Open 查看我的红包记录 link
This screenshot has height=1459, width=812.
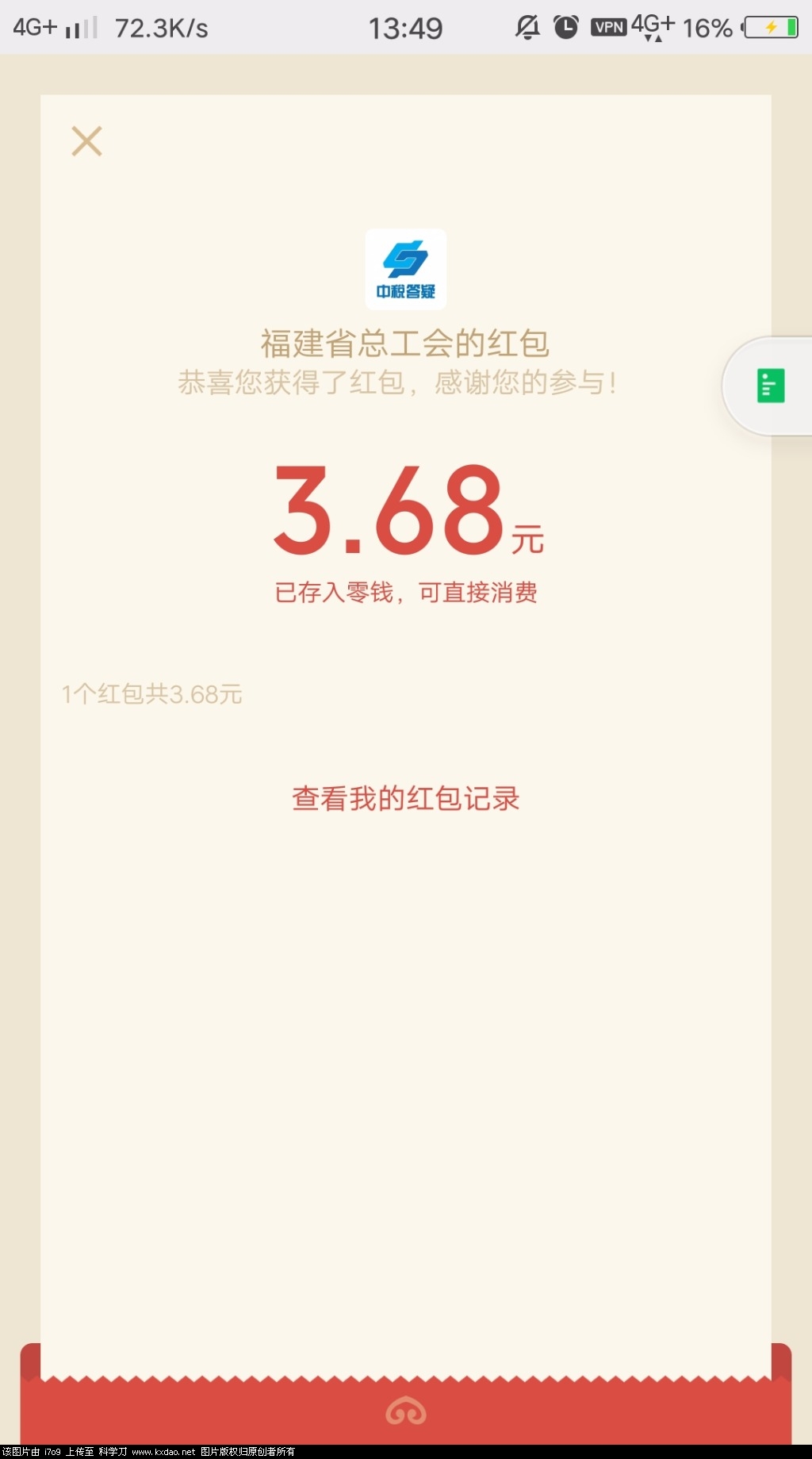point(405,798)
